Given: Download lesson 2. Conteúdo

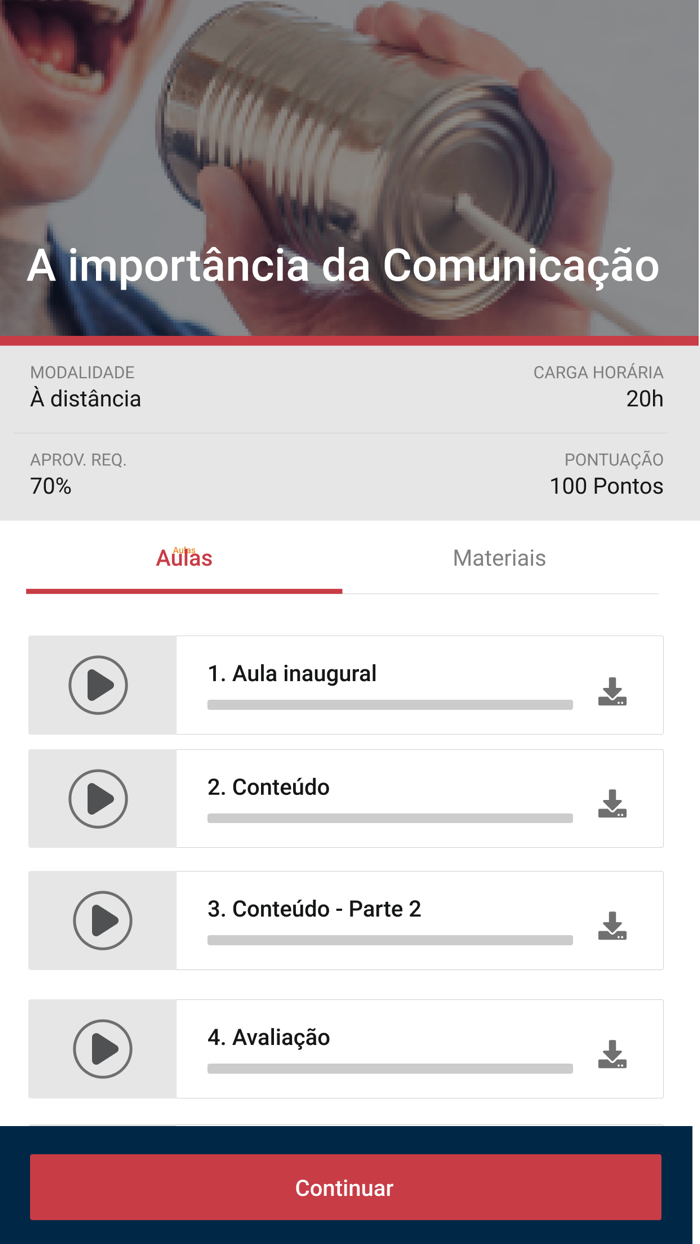Looking at the screenshot, I should tap(612, 804).
